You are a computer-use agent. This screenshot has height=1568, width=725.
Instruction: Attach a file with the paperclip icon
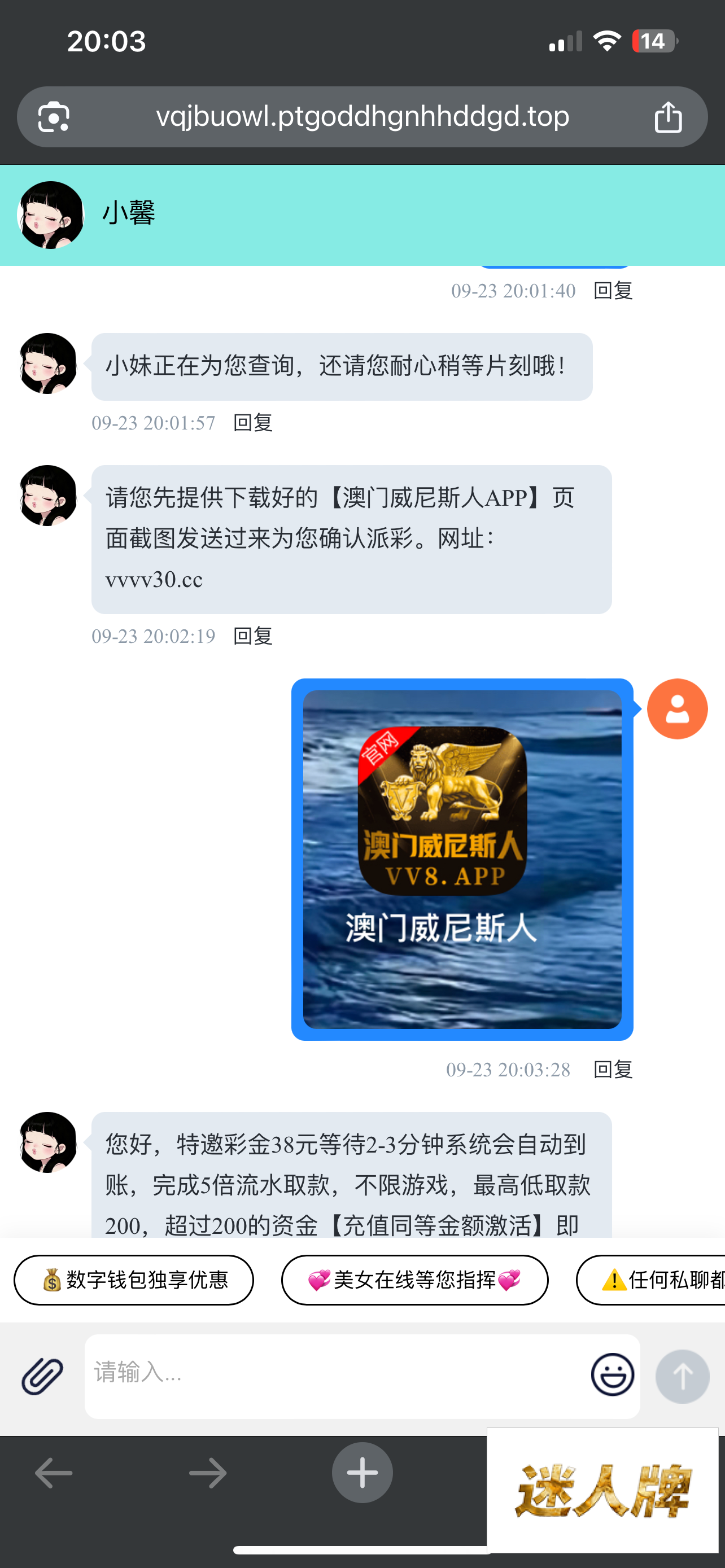[42, 1376]
